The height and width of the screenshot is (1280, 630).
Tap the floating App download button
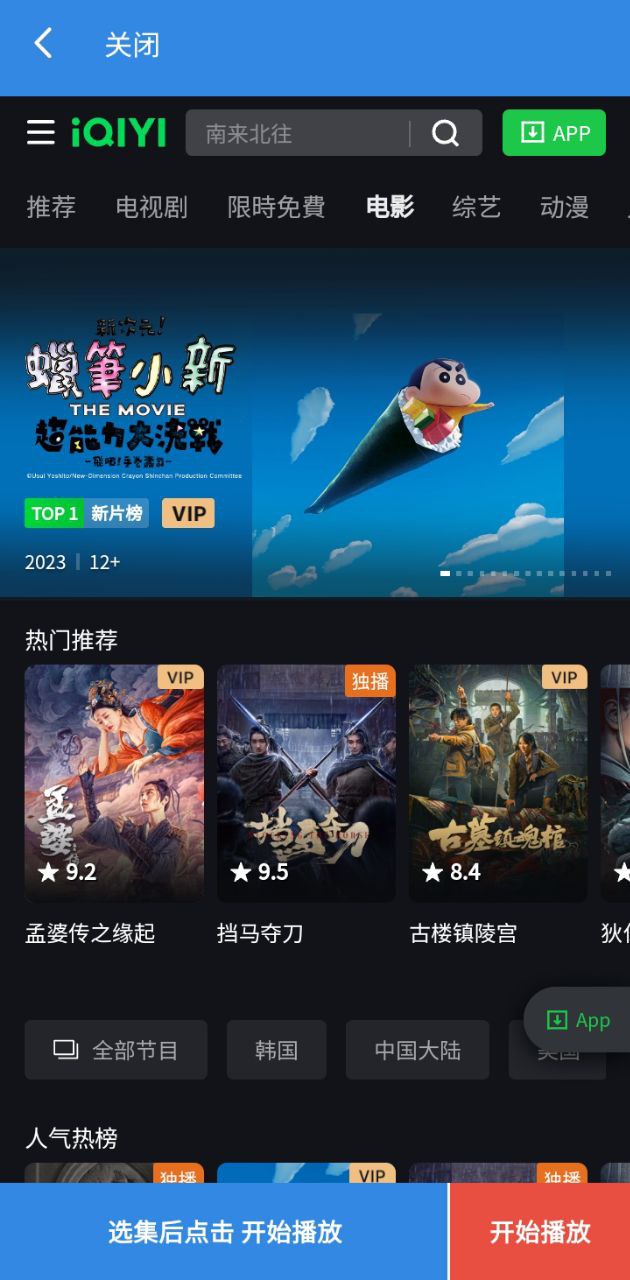click(580, 1020)
